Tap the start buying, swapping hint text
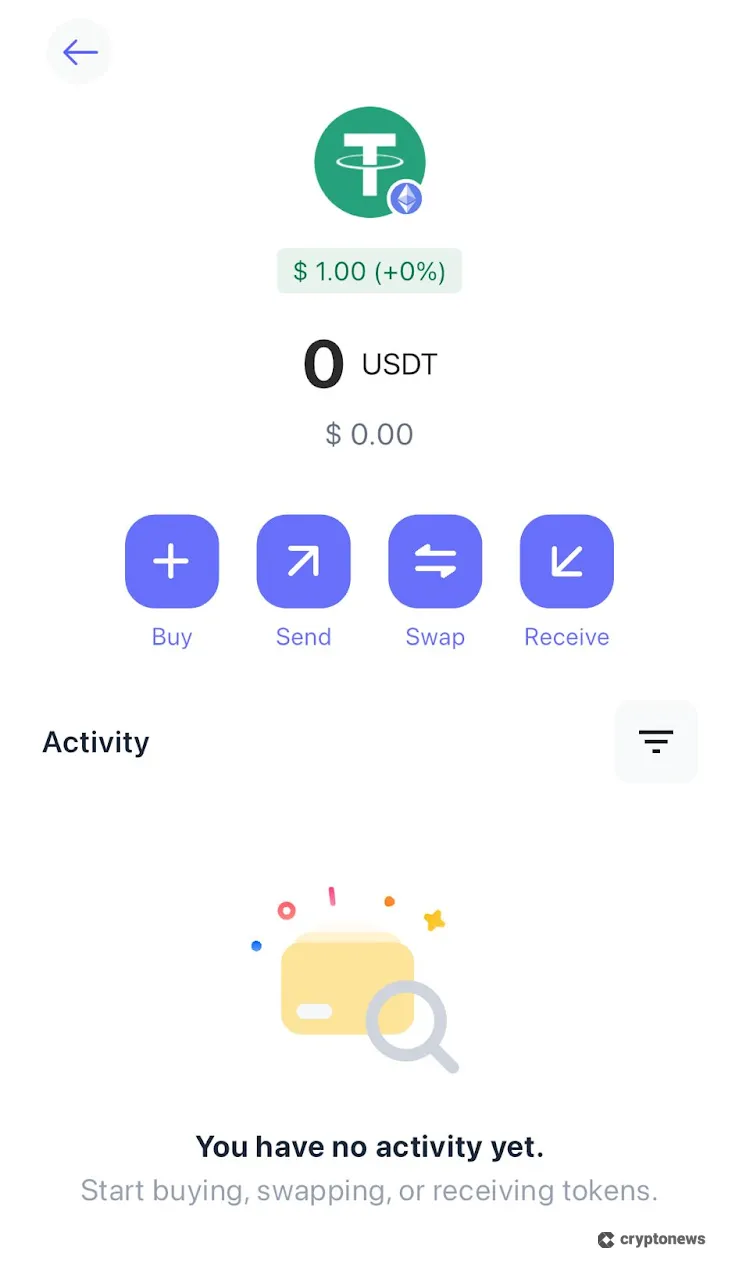The image size is (739, 1278). [x=369, y=1190]
